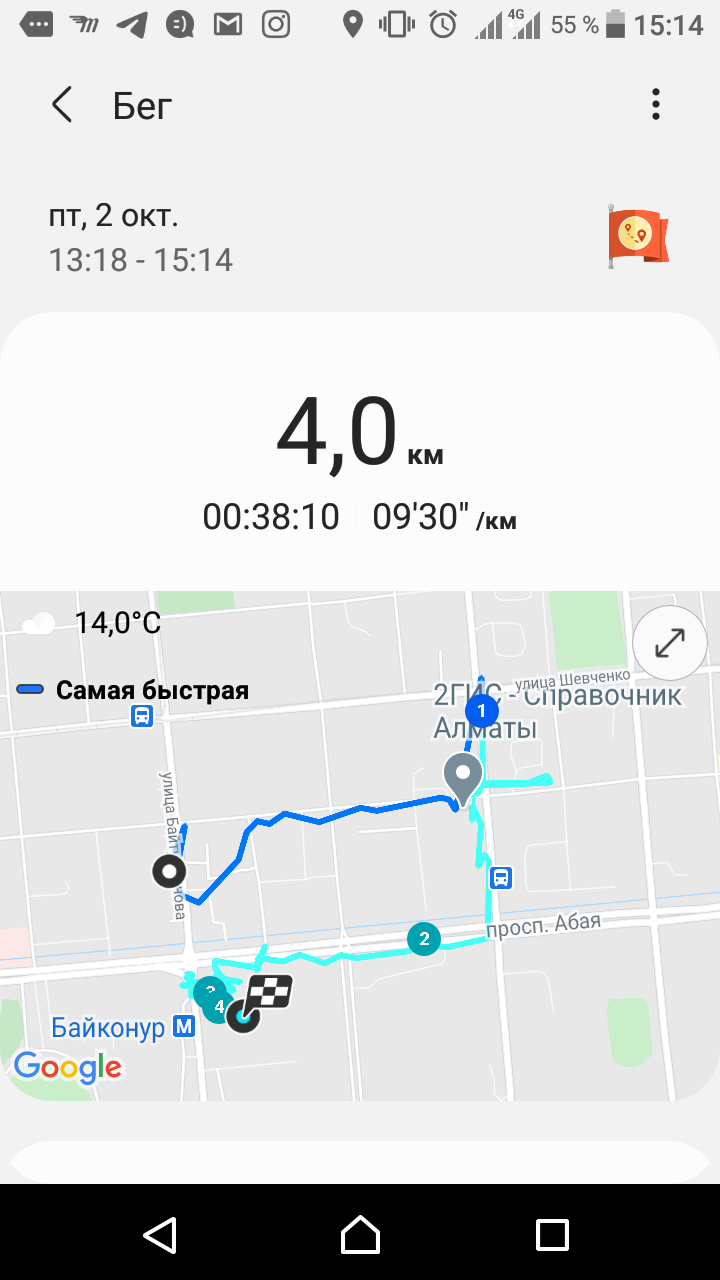The width and height of the screenshot is (720, 1280).
Task: Expand the route map to full screen
Action: click(669, 643)
